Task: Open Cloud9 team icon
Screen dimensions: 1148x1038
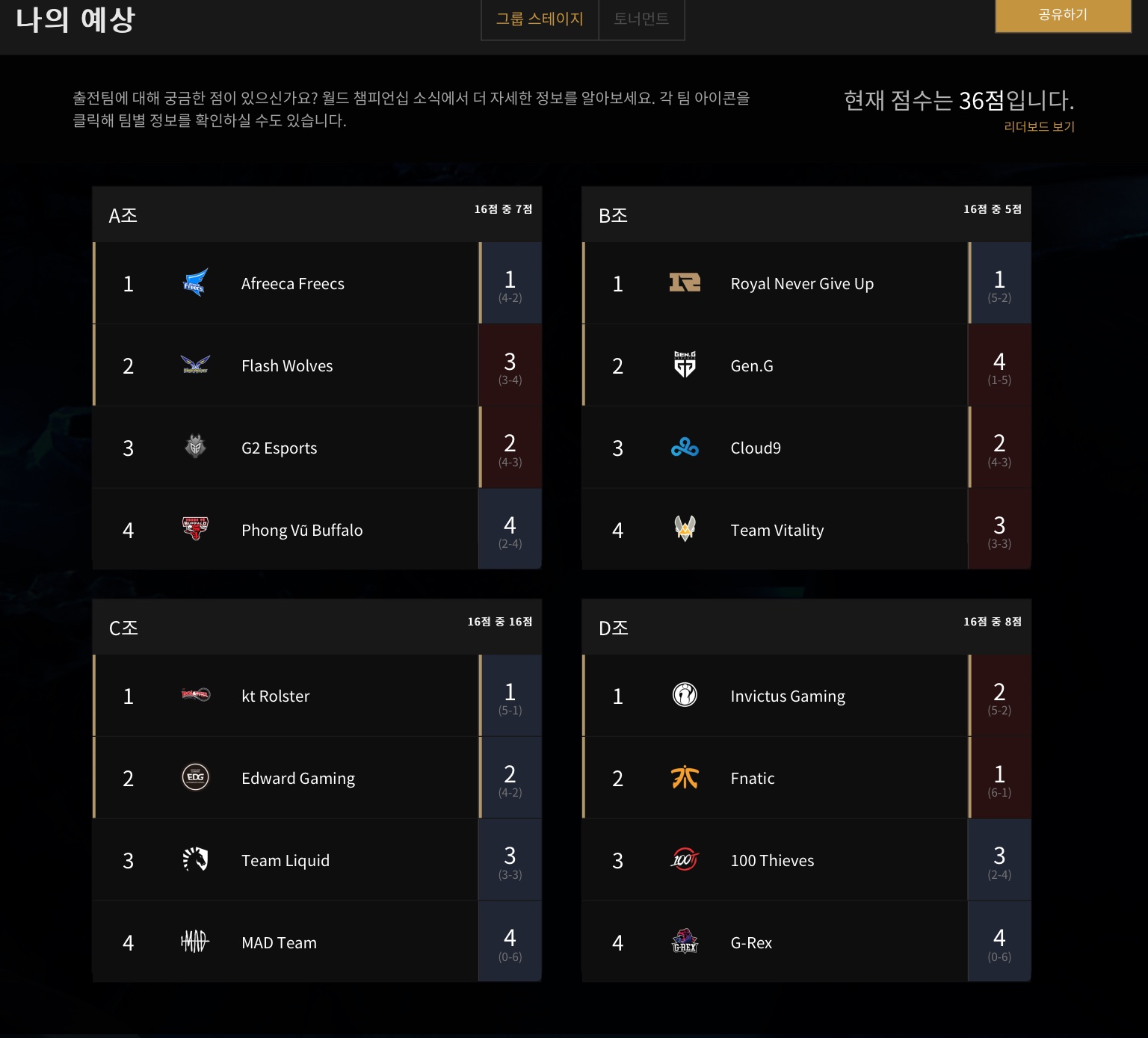Action: [x=685, y=448]
